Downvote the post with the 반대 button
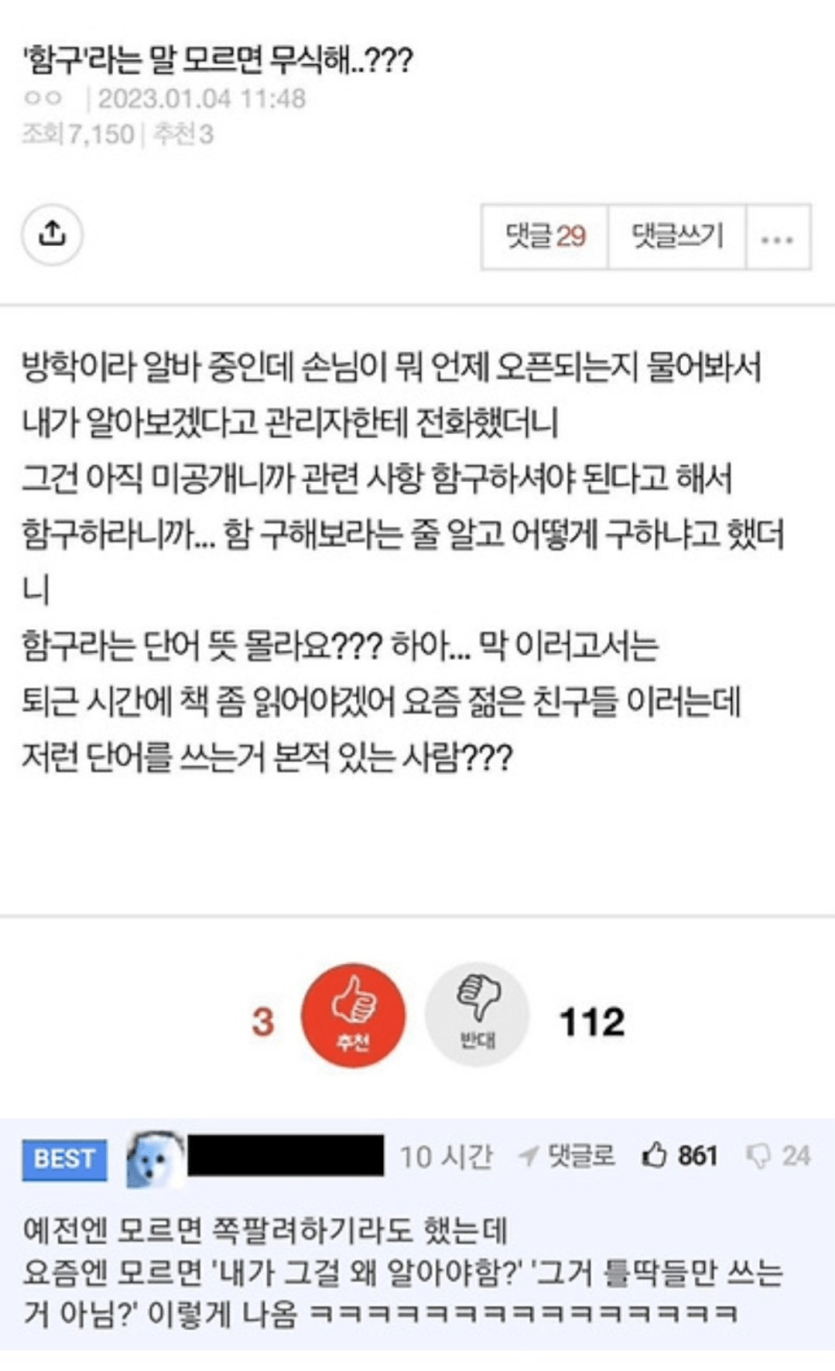Screen dimensions: 835x1371 click(477, 1015)
